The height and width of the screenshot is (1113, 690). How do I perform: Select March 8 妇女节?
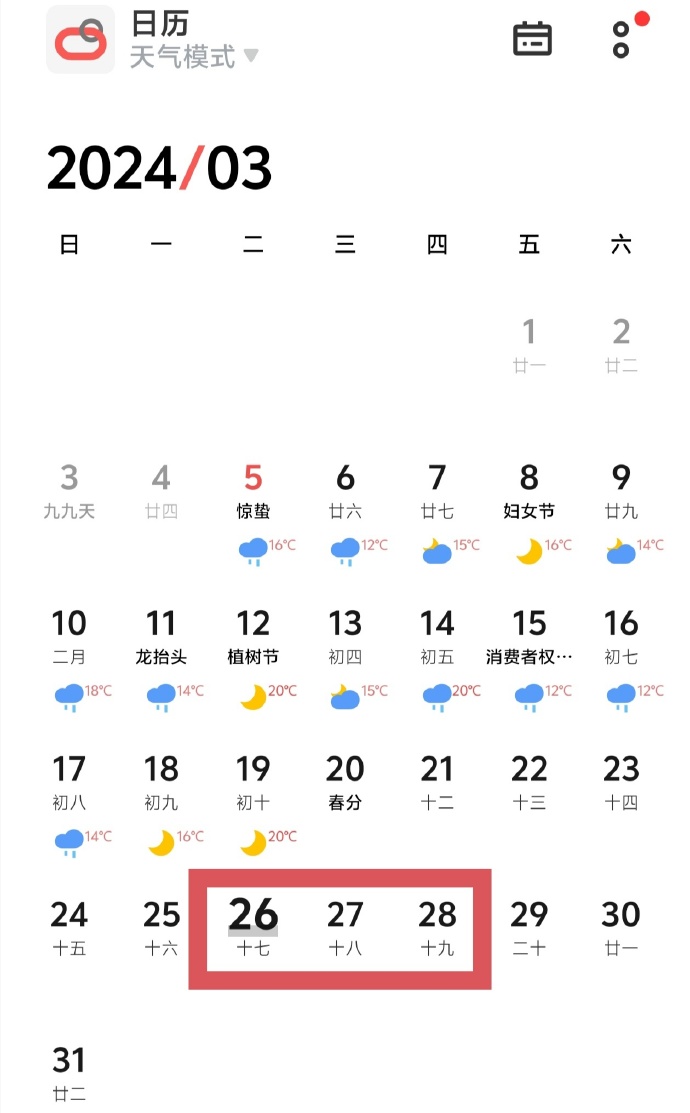click(x=529, y=492)
